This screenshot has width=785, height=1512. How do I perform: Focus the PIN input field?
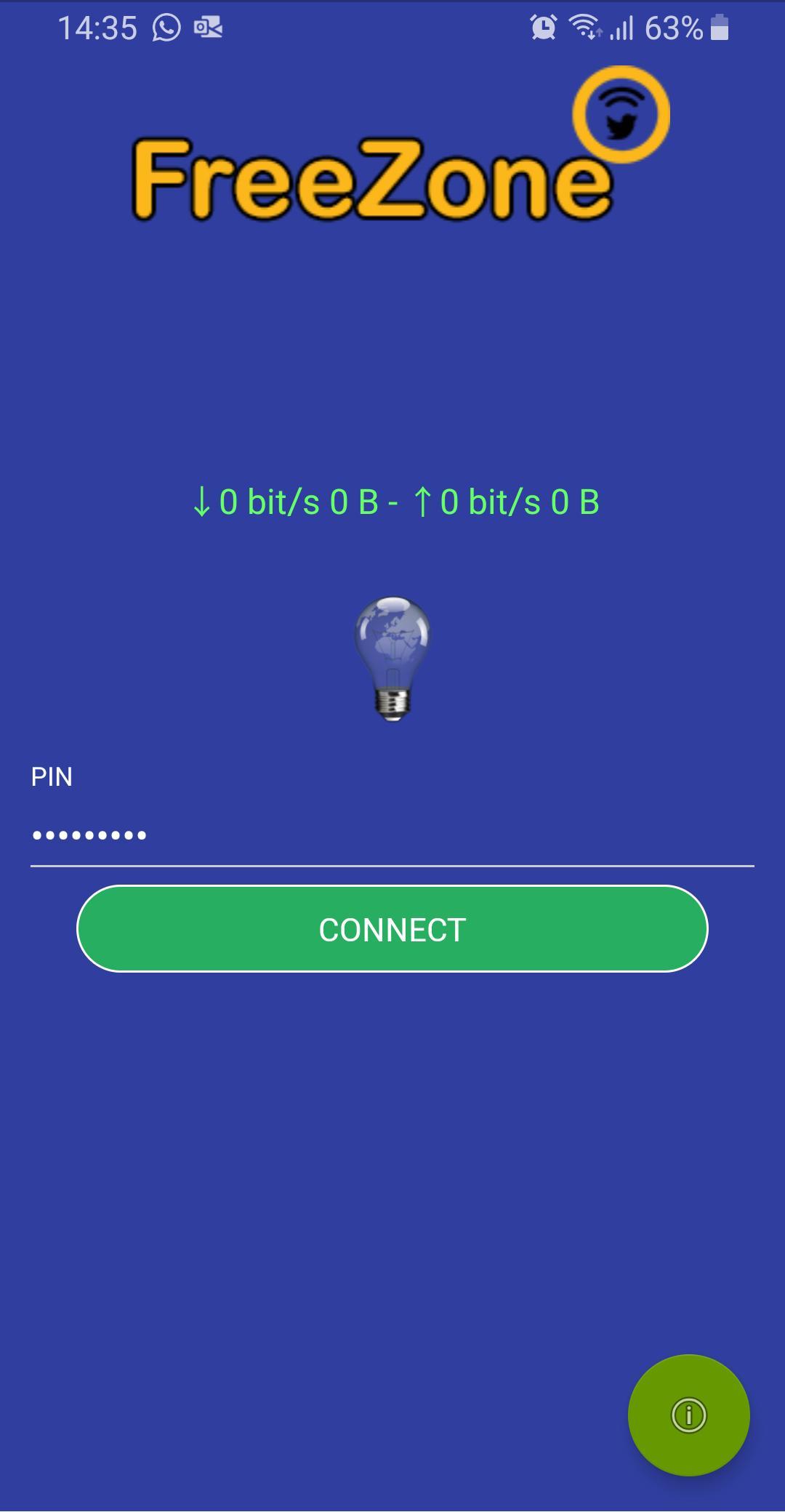click(392, 835)
